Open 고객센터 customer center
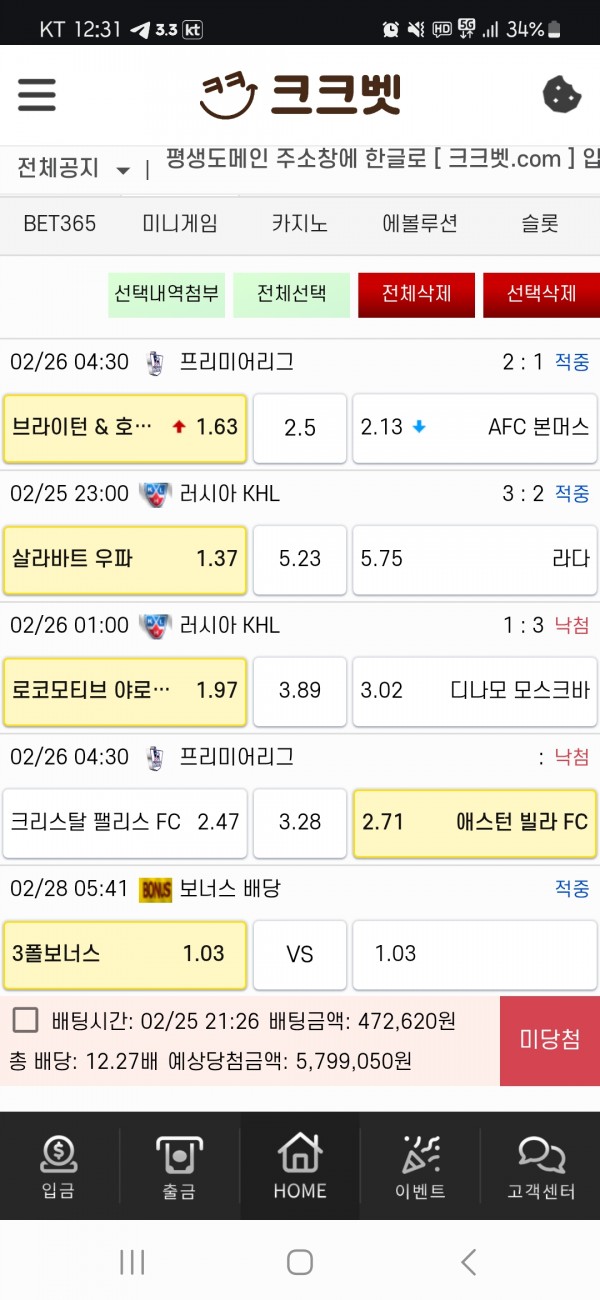The height and width of the screenshot is (1300, 600). (541, 1167)
